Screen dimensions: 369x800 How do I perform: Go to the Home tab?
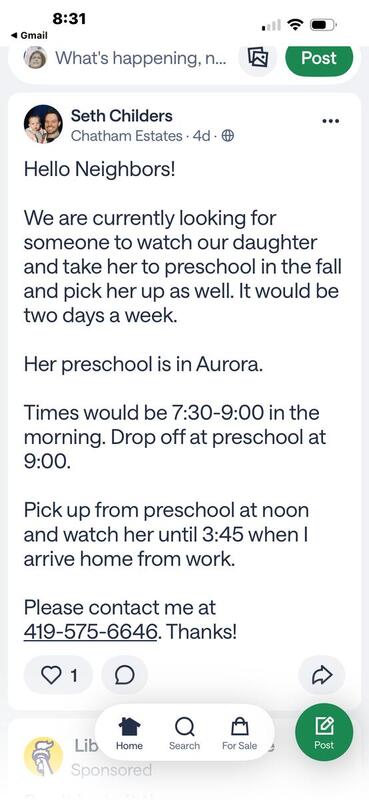pyautogui.click(x=129, y=733)
